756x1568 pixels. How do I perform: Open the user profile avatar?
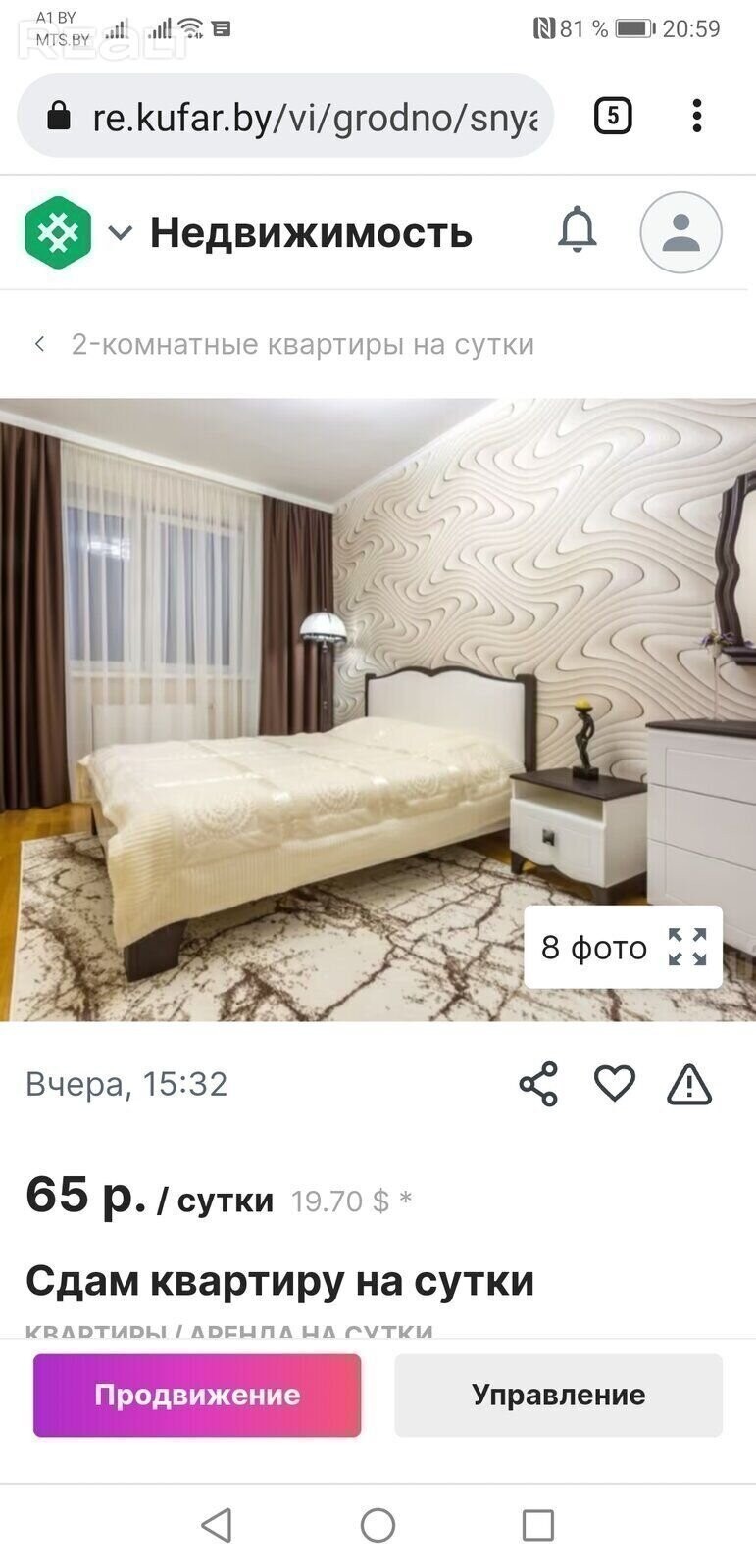click(x=680, y=232)
